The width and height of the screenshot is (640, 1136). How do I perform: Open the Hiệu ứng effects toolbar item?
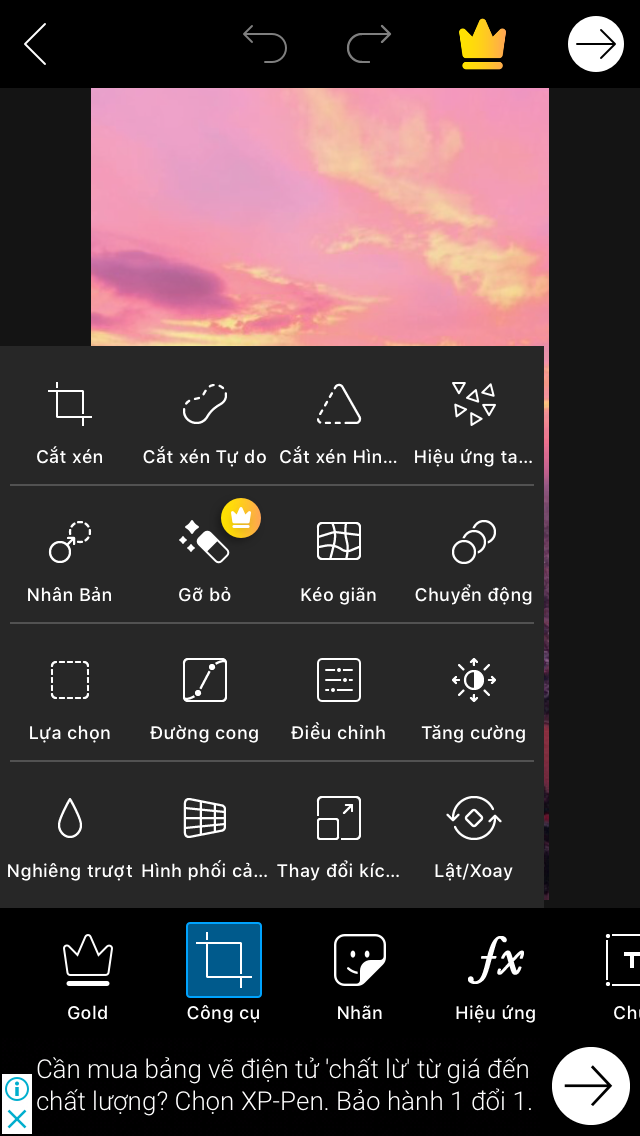[496, 976]
